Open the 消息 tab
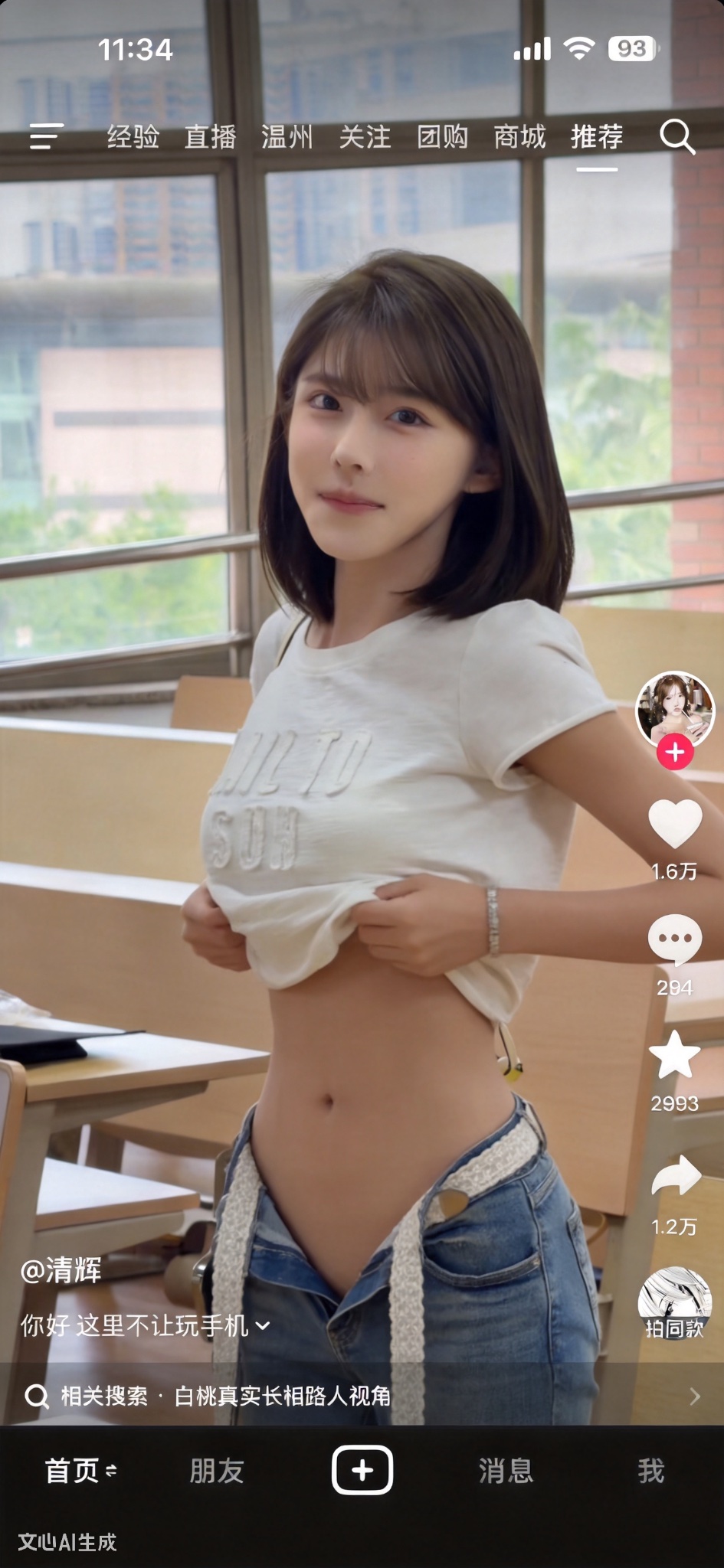This screenshot has width=724, height=1568. pos(506,1471)
